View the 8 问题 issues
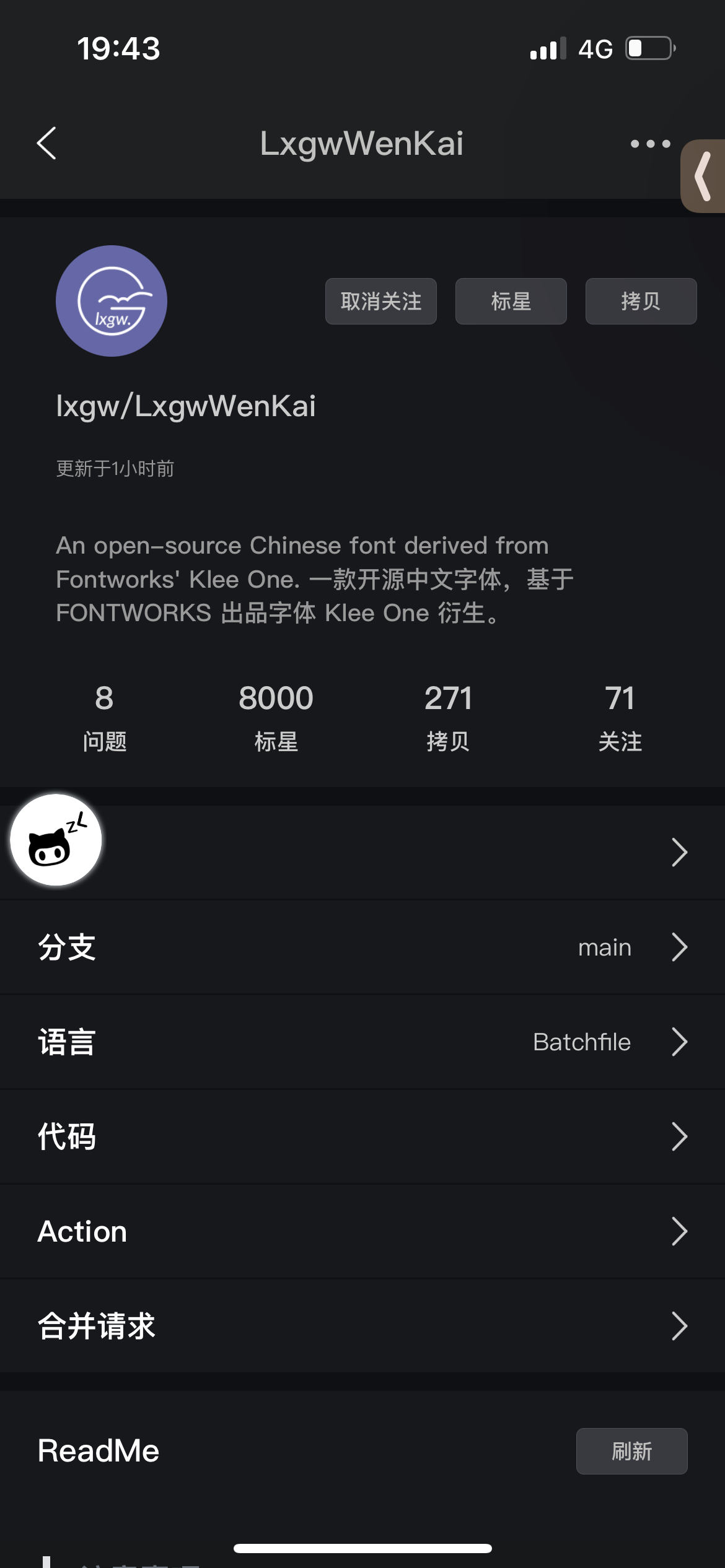Screen dimensions: 725x1568 click(105, 717)
